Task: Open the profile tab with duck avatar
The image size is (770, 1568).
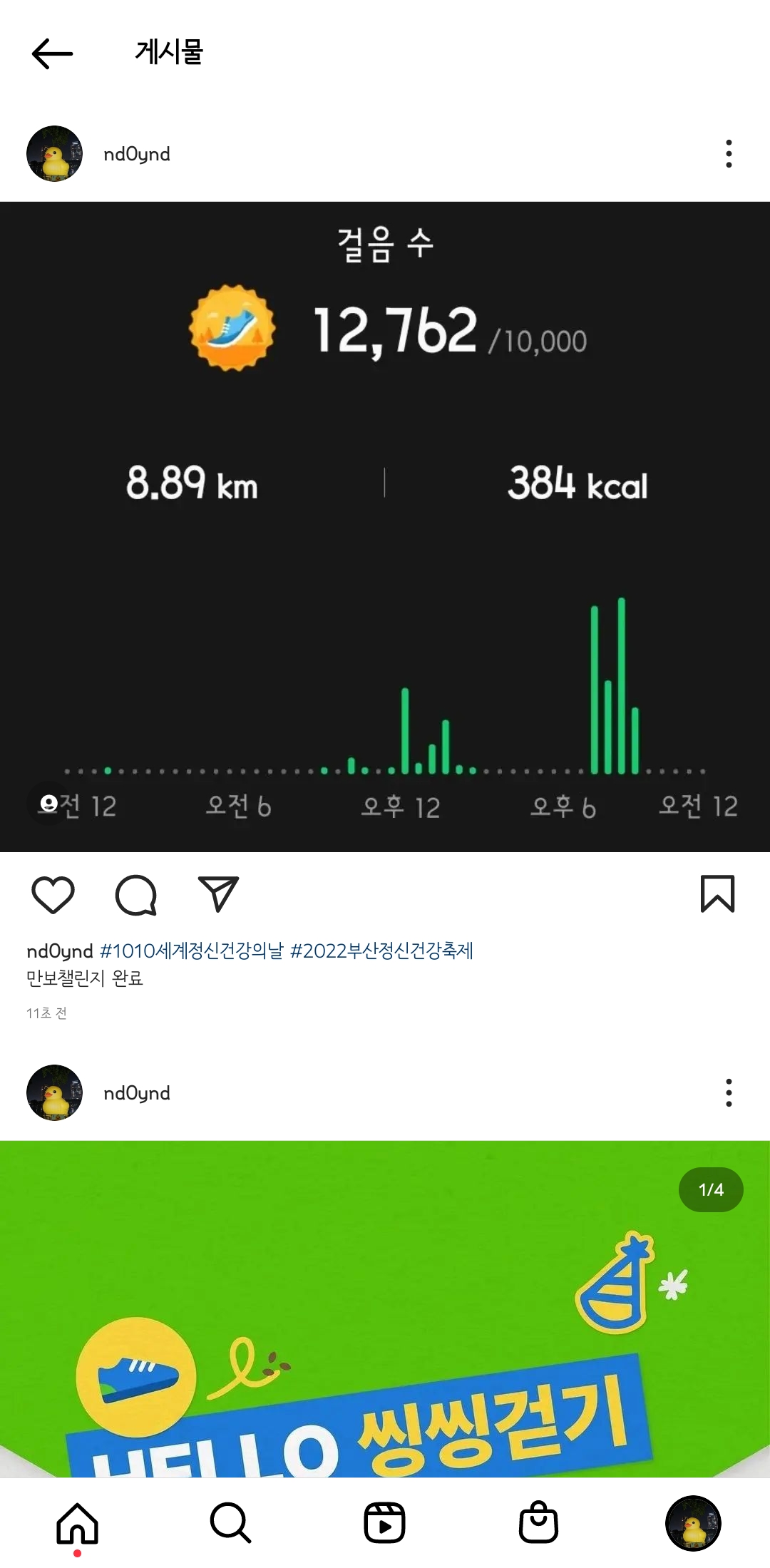Action: tap(692, 1522)
